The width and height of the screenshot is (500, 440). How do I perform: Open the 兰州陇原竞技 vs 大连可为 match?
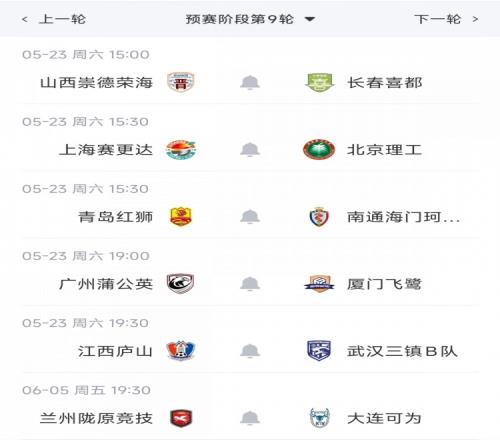[250, 406]
